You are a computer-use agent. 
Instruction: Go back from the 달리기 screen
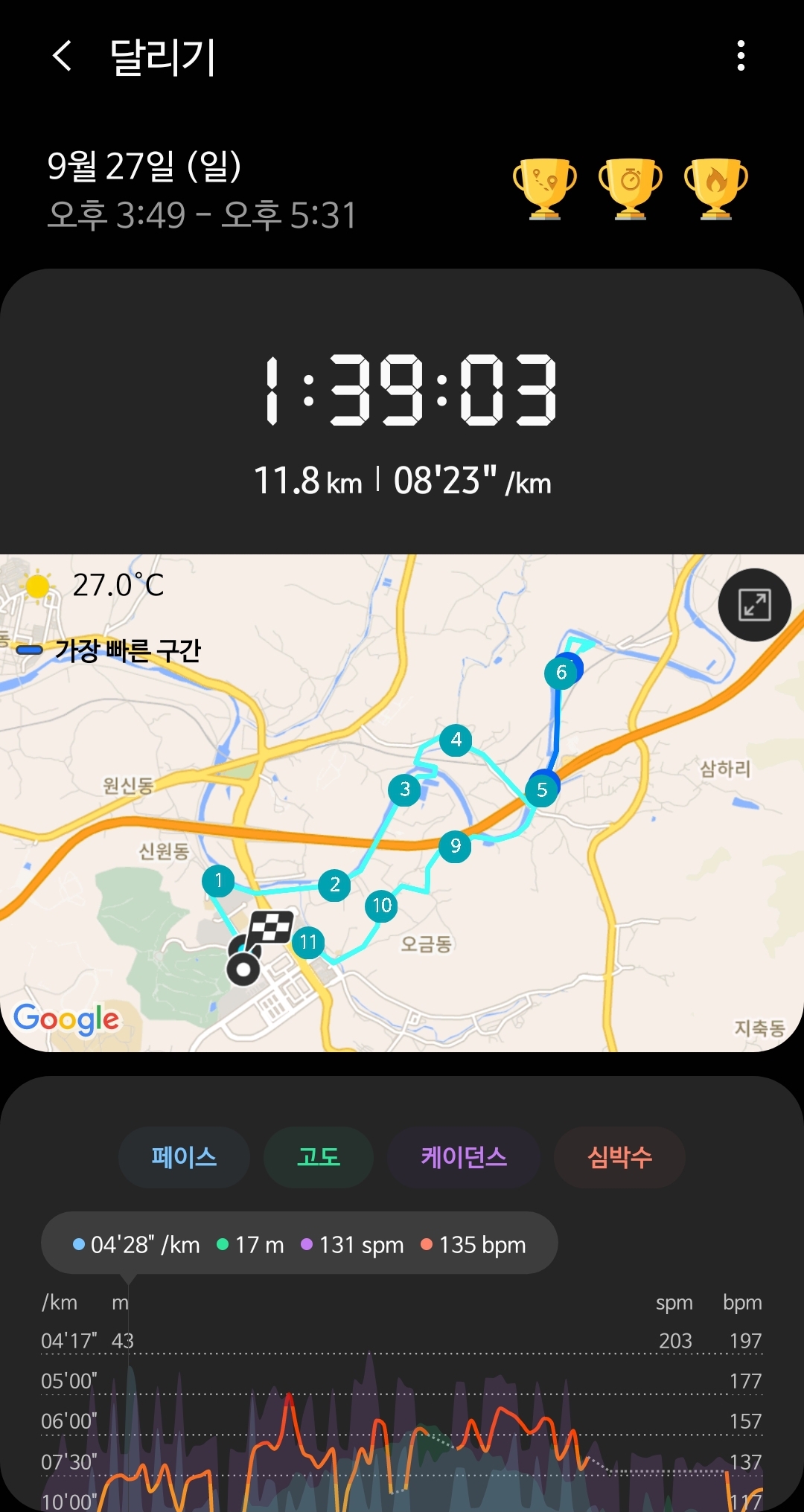pos(63,57)
